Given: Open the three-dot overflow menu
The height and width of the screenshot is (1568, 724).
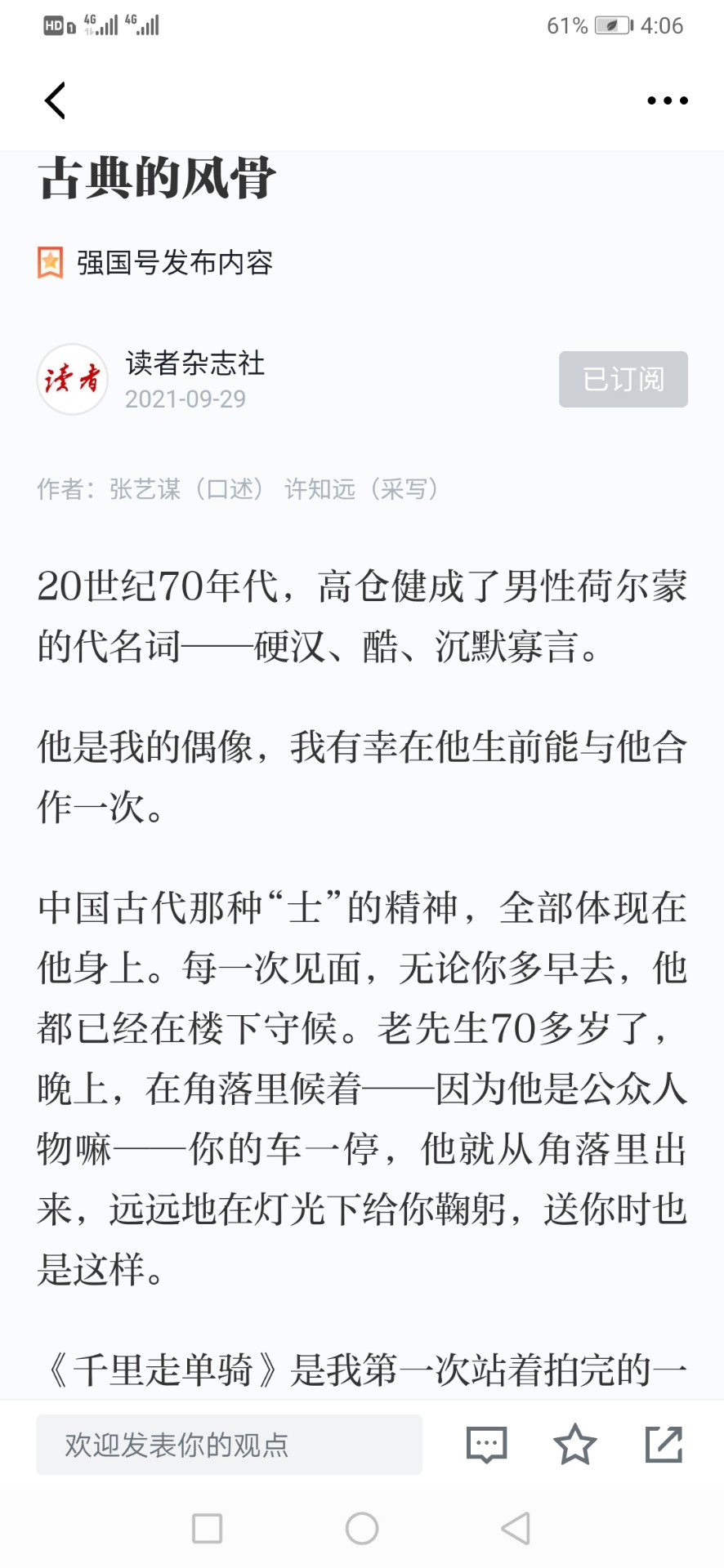Looking at the screenshot, I should (668, 100).
